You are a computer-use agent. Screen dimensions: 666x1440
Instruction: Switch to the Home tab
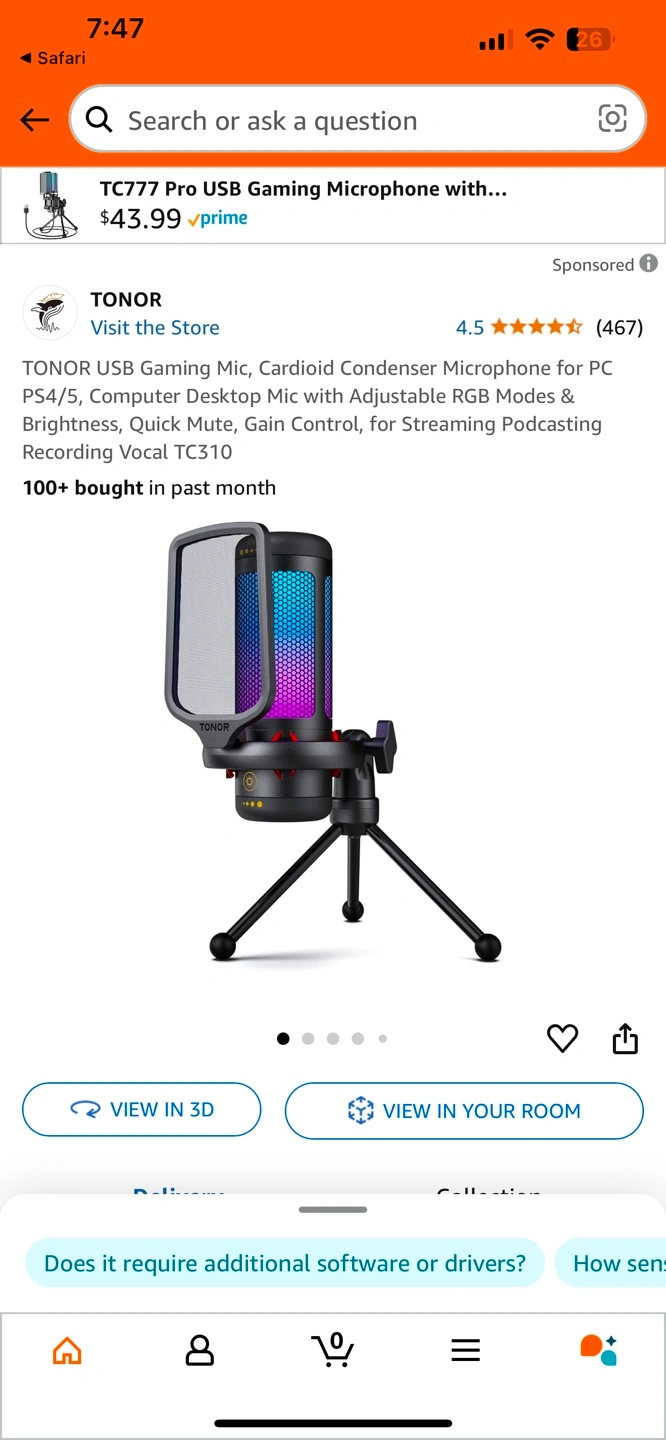tap(67, 1351)
